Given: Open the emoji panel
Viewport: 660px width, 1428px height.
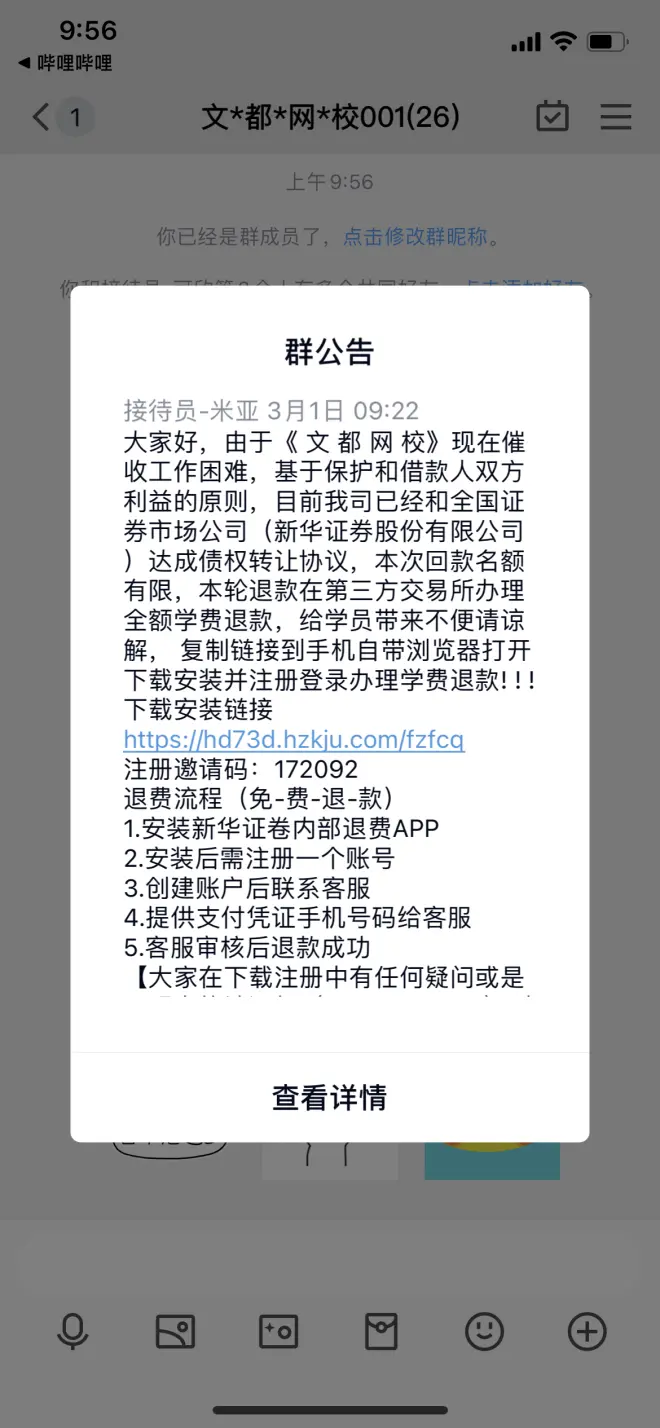Looking at the screenshot, I should coord(484,1332).
